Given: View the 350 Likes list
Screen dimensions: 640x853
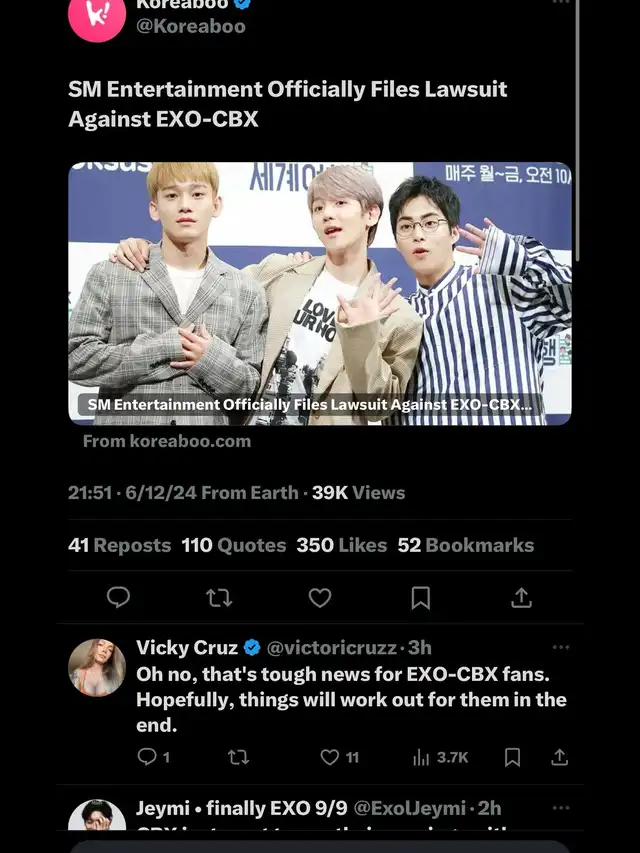Looking at the screenshot, I should coord(341,545).
